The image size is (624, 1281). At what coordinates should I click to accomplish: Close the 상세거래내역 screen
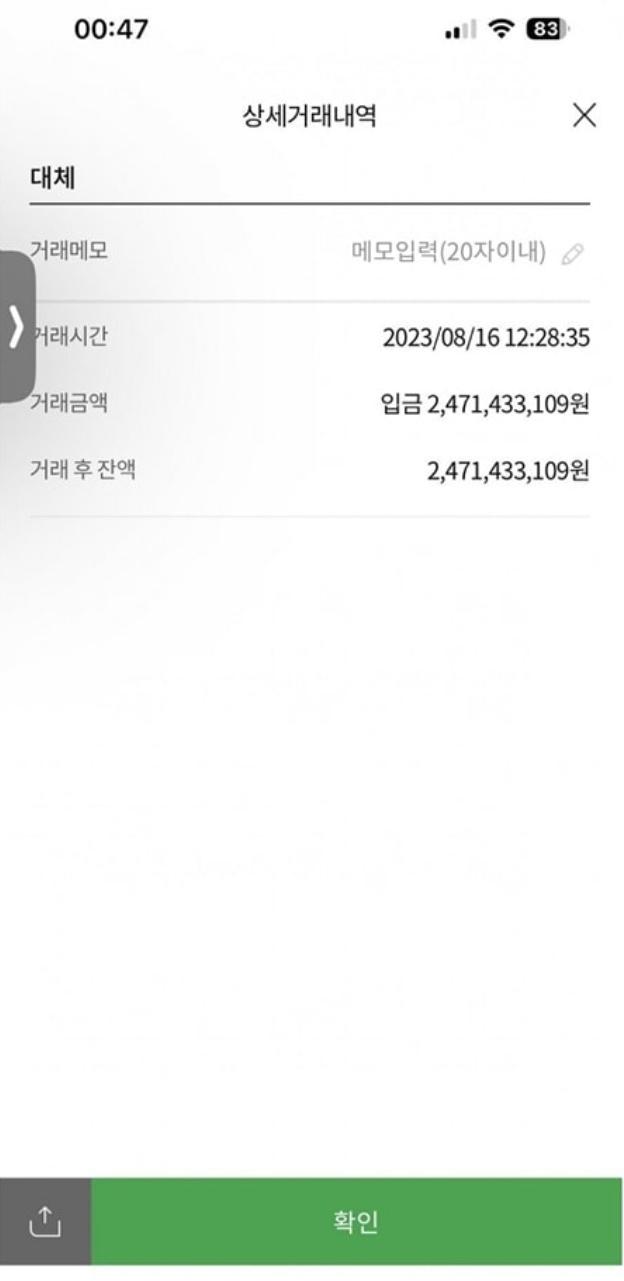[584, 116]
